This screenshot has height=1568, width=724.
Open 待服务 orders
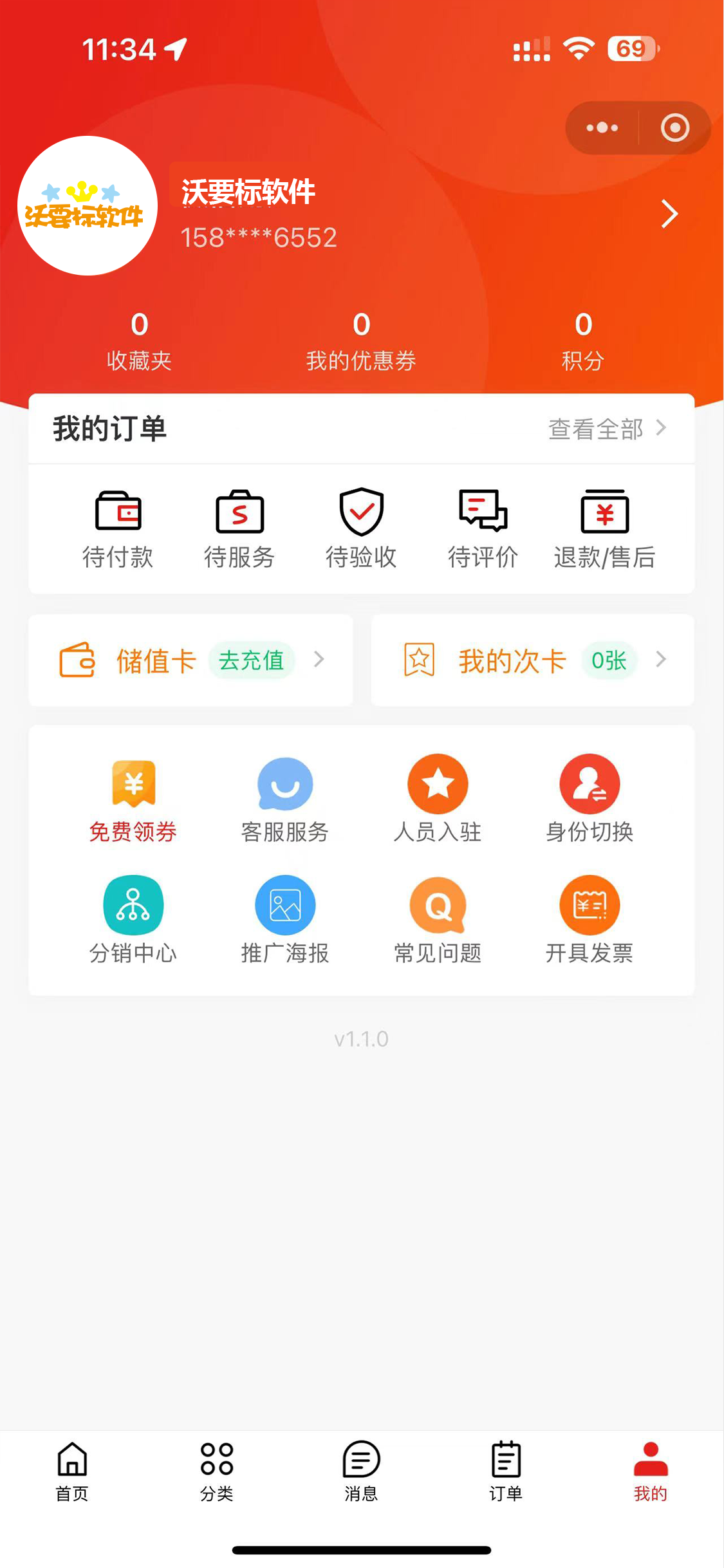[239, 529]
